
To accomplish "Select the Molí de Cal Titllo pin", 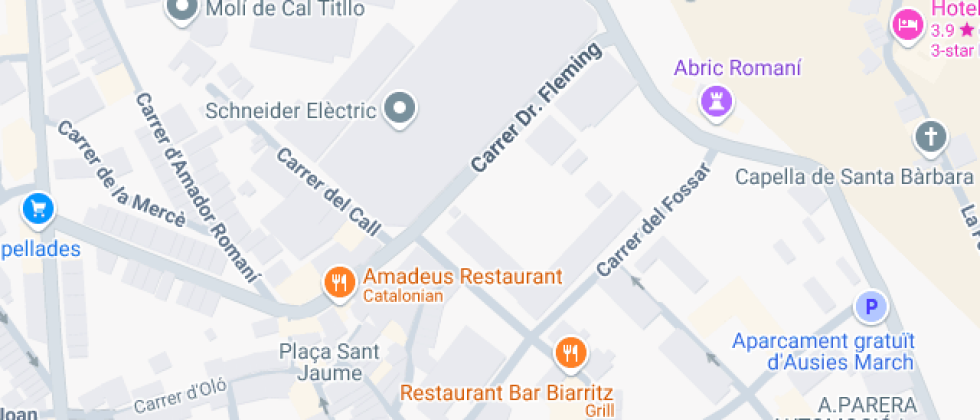I will 183,10.
